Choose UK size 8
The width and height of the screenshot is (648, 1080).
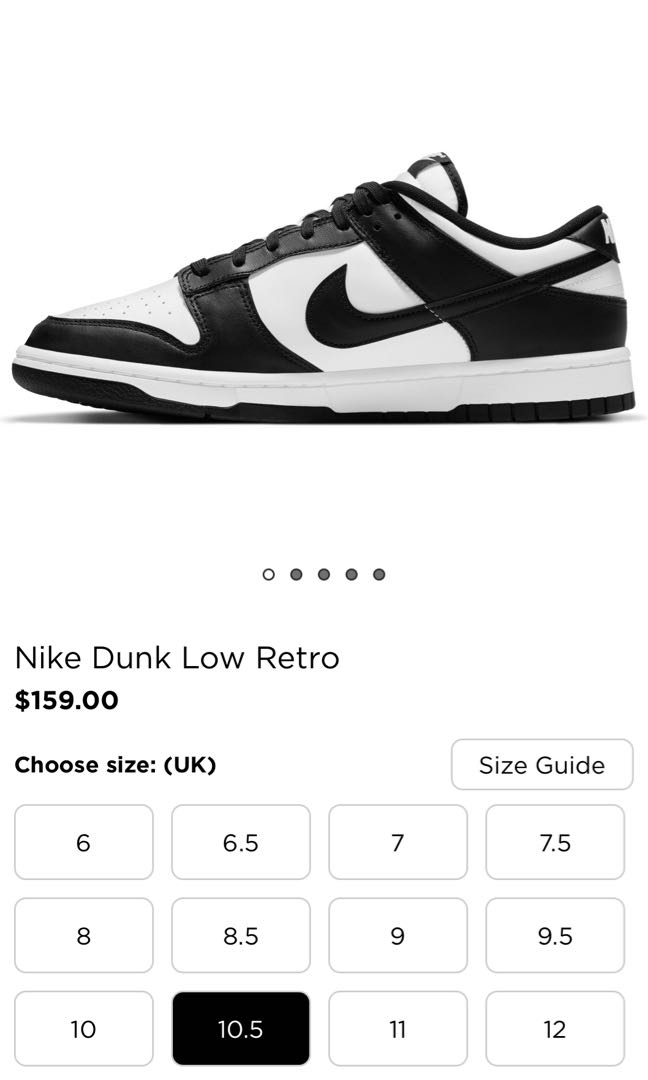point(83,936)
